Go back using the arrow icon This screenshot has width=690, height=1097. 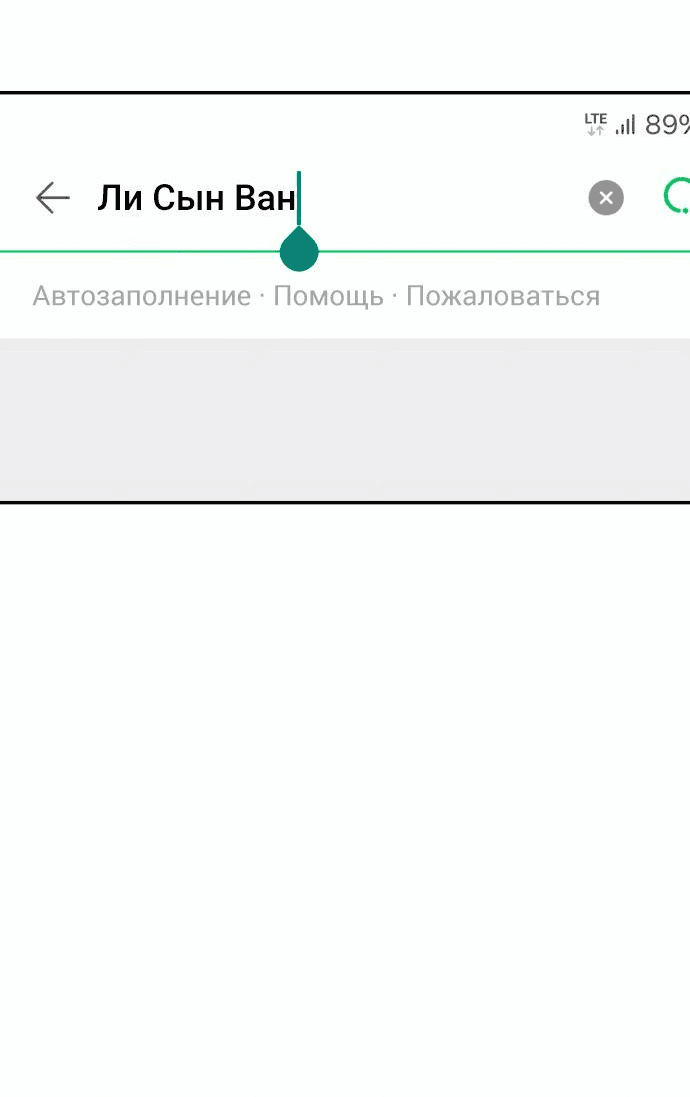(x=52, y=198)
